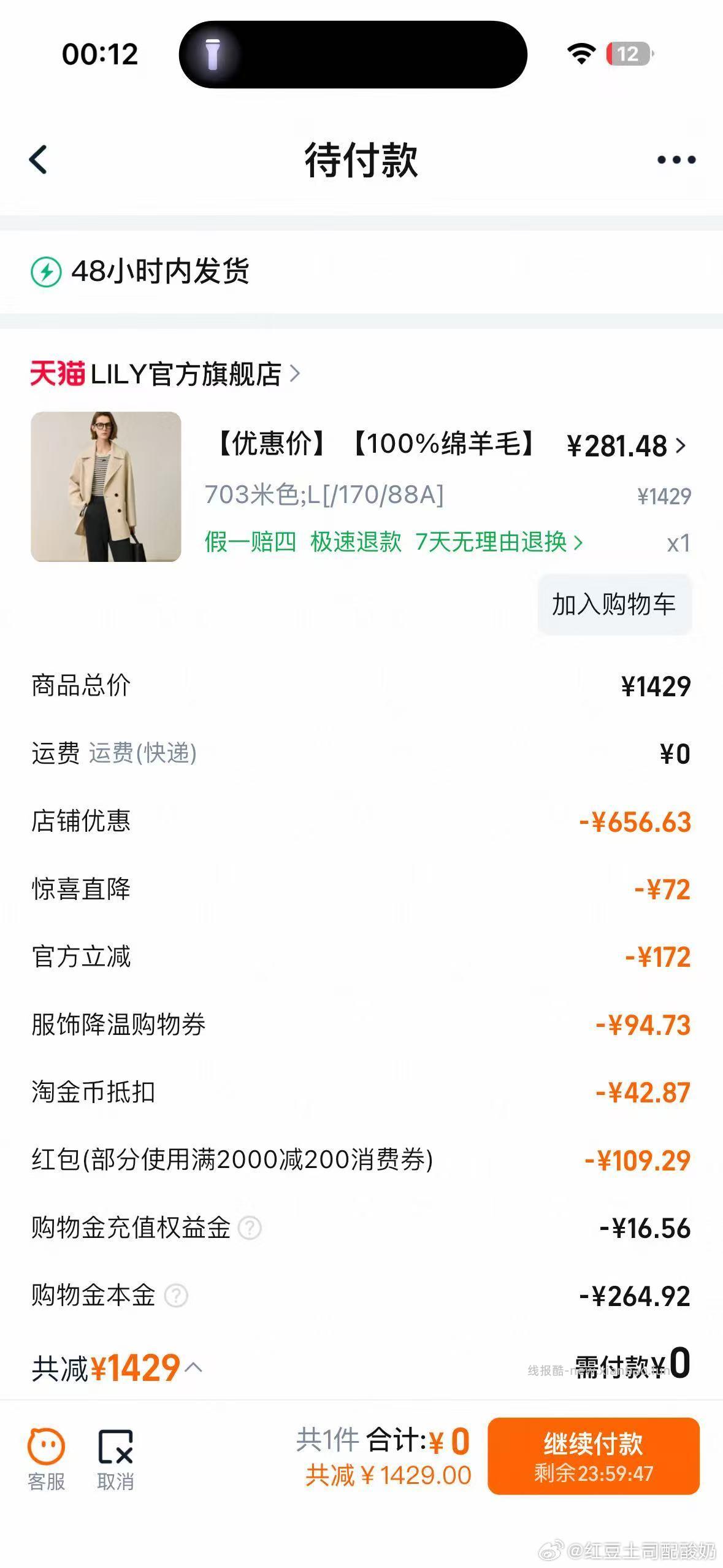Viewport: 723px width, 1568px height.
Task: Open the wool coat product thumbnail
Action: [106, 486]
